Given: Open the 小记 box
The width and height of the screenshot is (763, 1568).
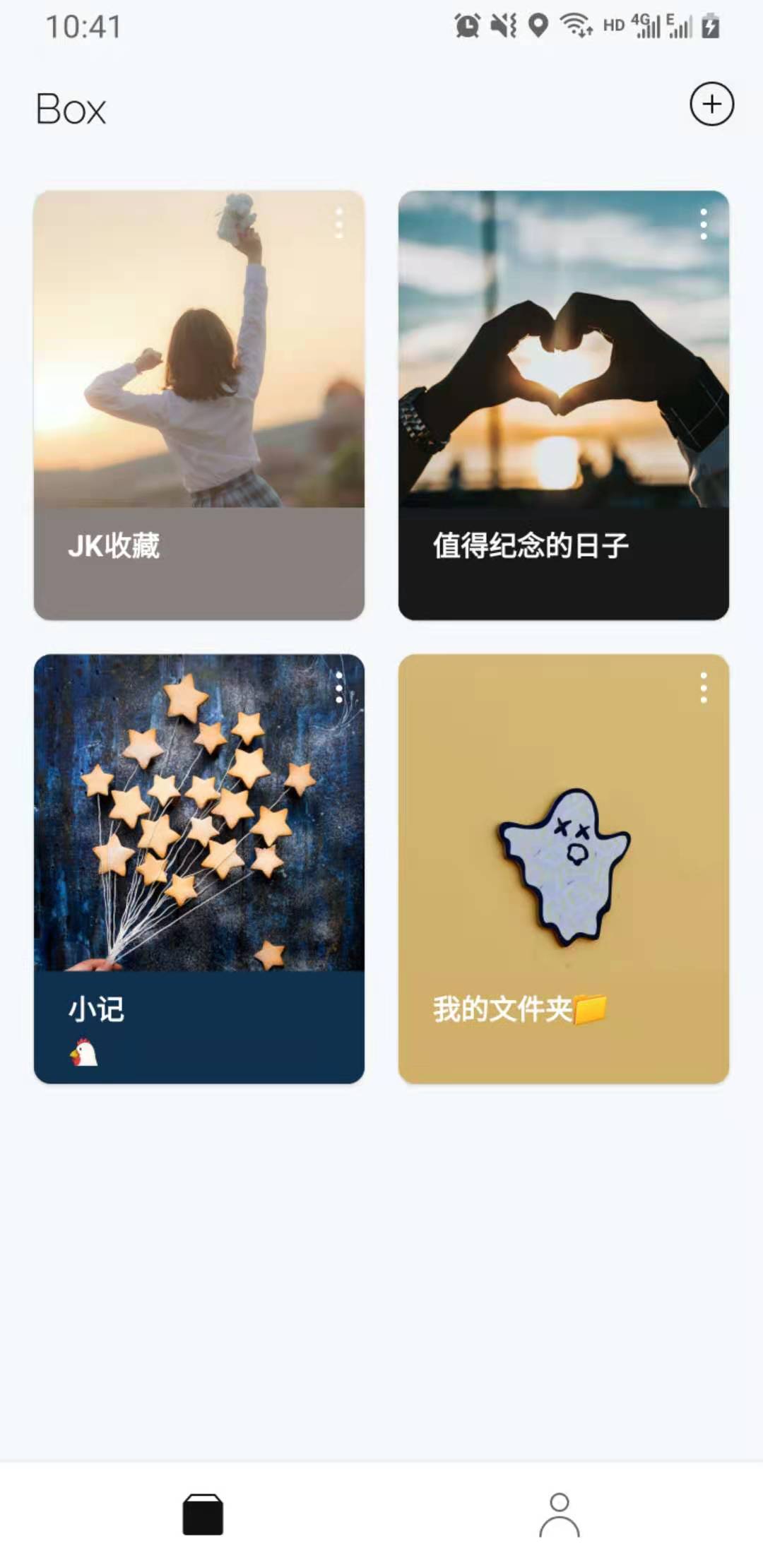Looking at the screenshot, I should 199,868.
